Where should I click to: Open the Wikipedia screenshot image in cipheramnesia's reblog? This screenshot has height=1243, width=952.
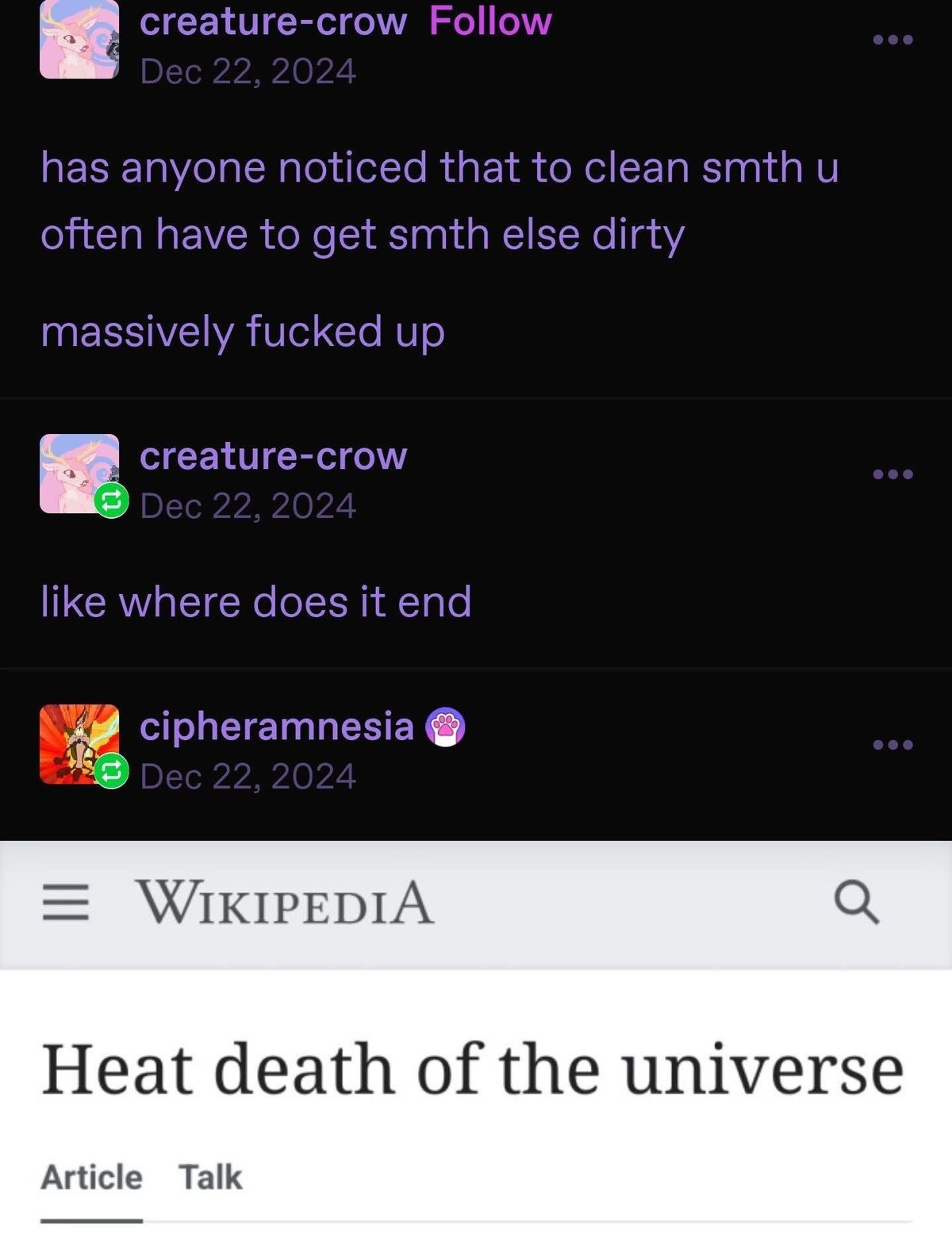pos(476,1039)
